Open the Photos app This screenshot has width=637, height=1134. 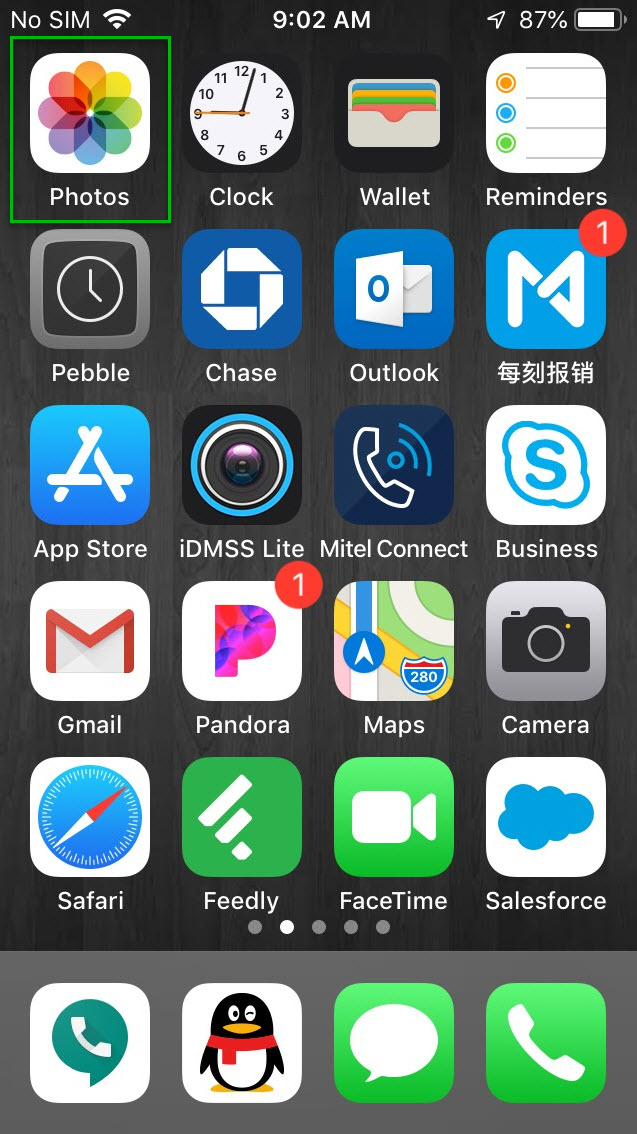90,113
